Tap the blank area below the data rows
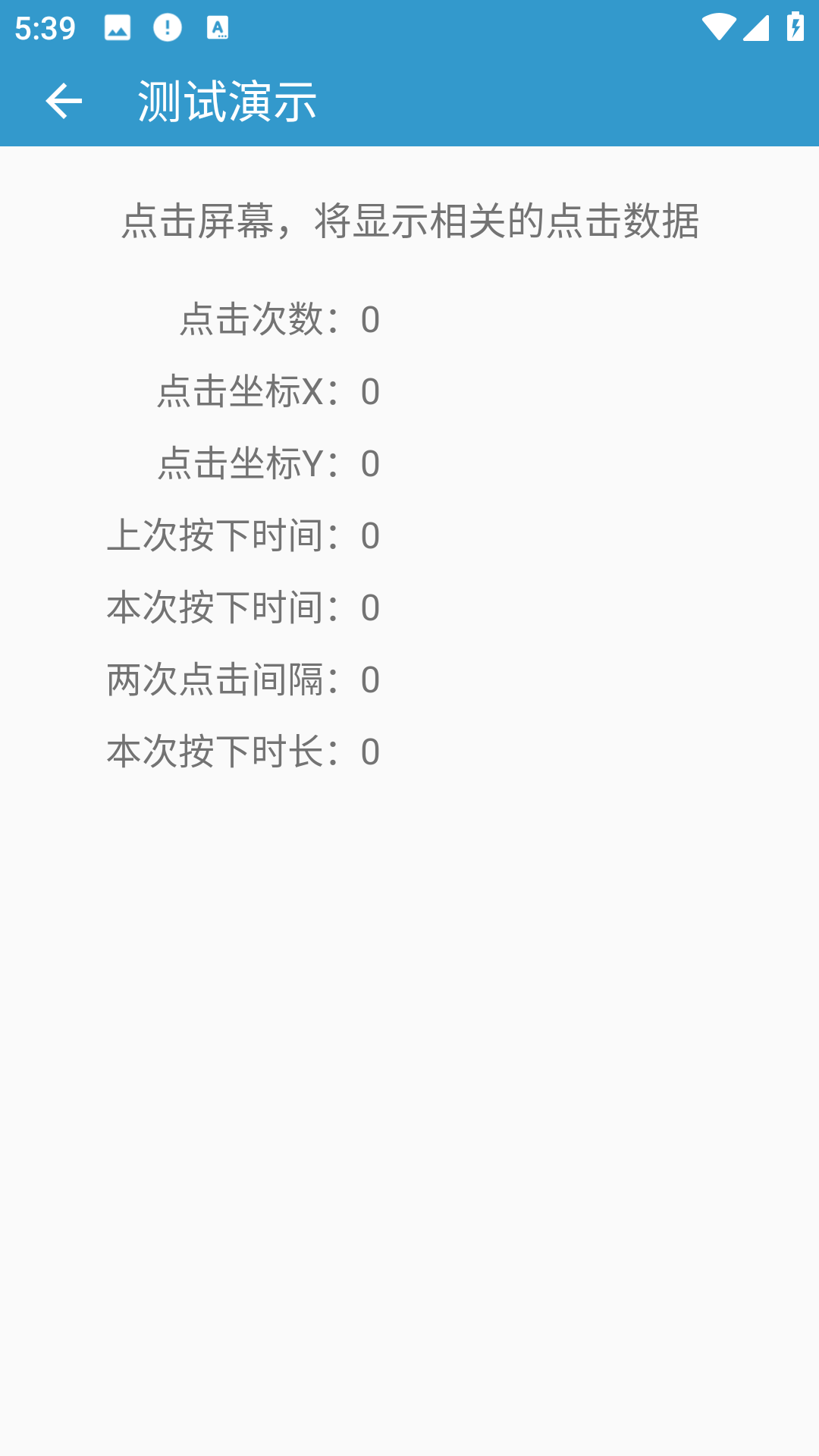The height and width of the screenshot is (1456, 819). 409,1062
